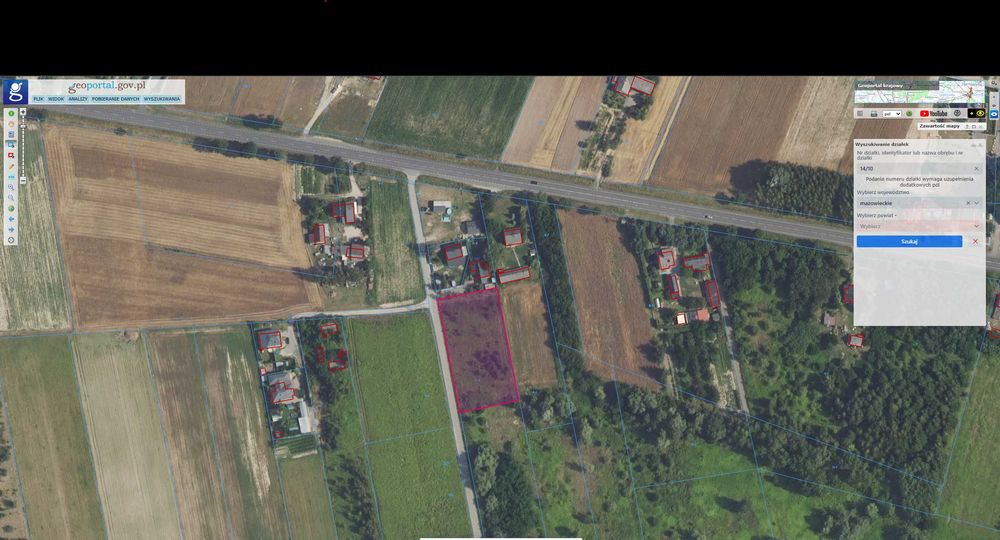Zoom in with the plus button on the zoom slider

click(x=23, y=111)
